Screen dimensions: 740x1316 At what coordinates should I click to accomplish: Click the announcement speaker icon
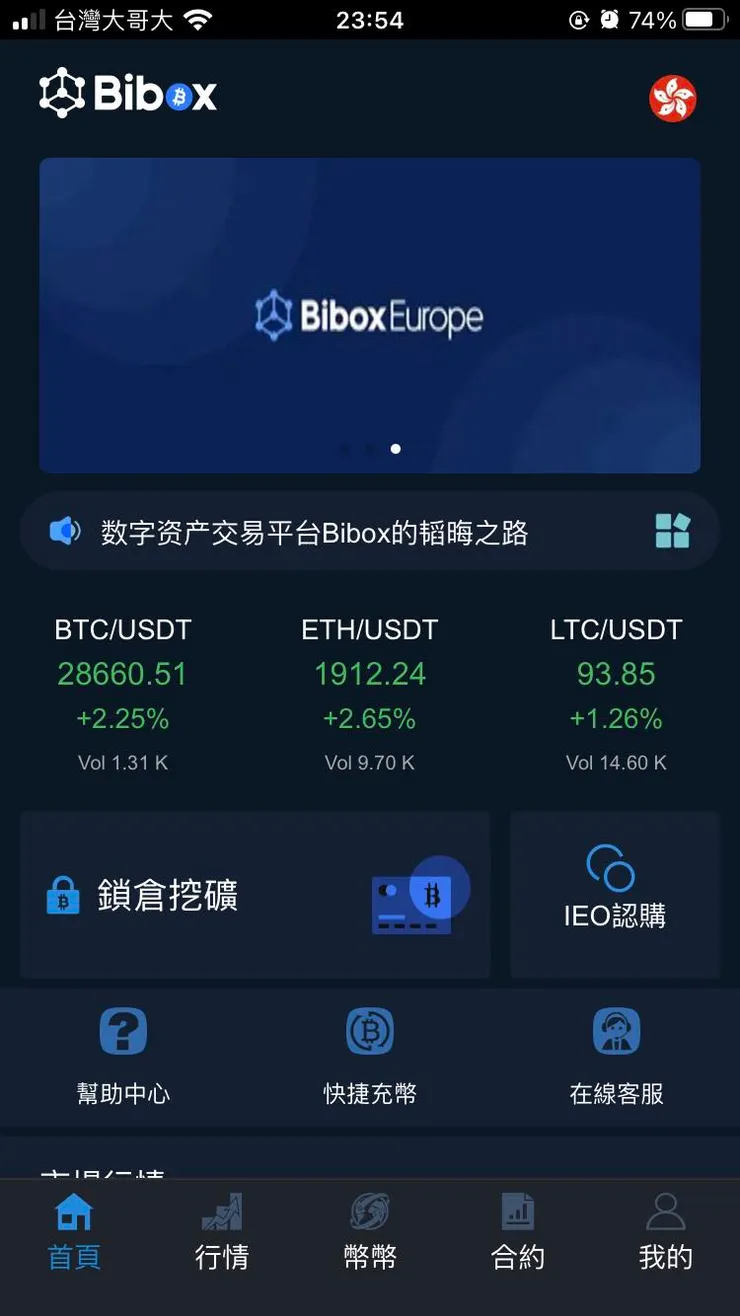(64, 531)
